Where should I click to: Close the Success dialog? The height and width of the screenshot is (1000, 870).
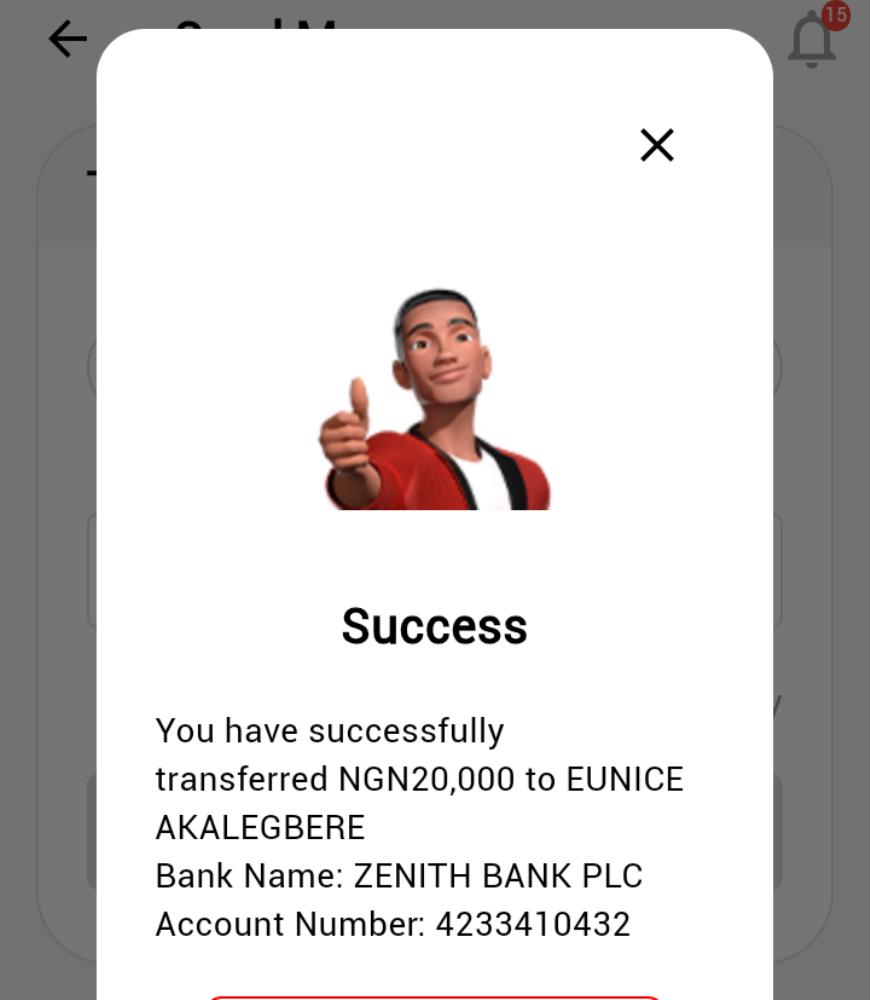coord(657,146)
